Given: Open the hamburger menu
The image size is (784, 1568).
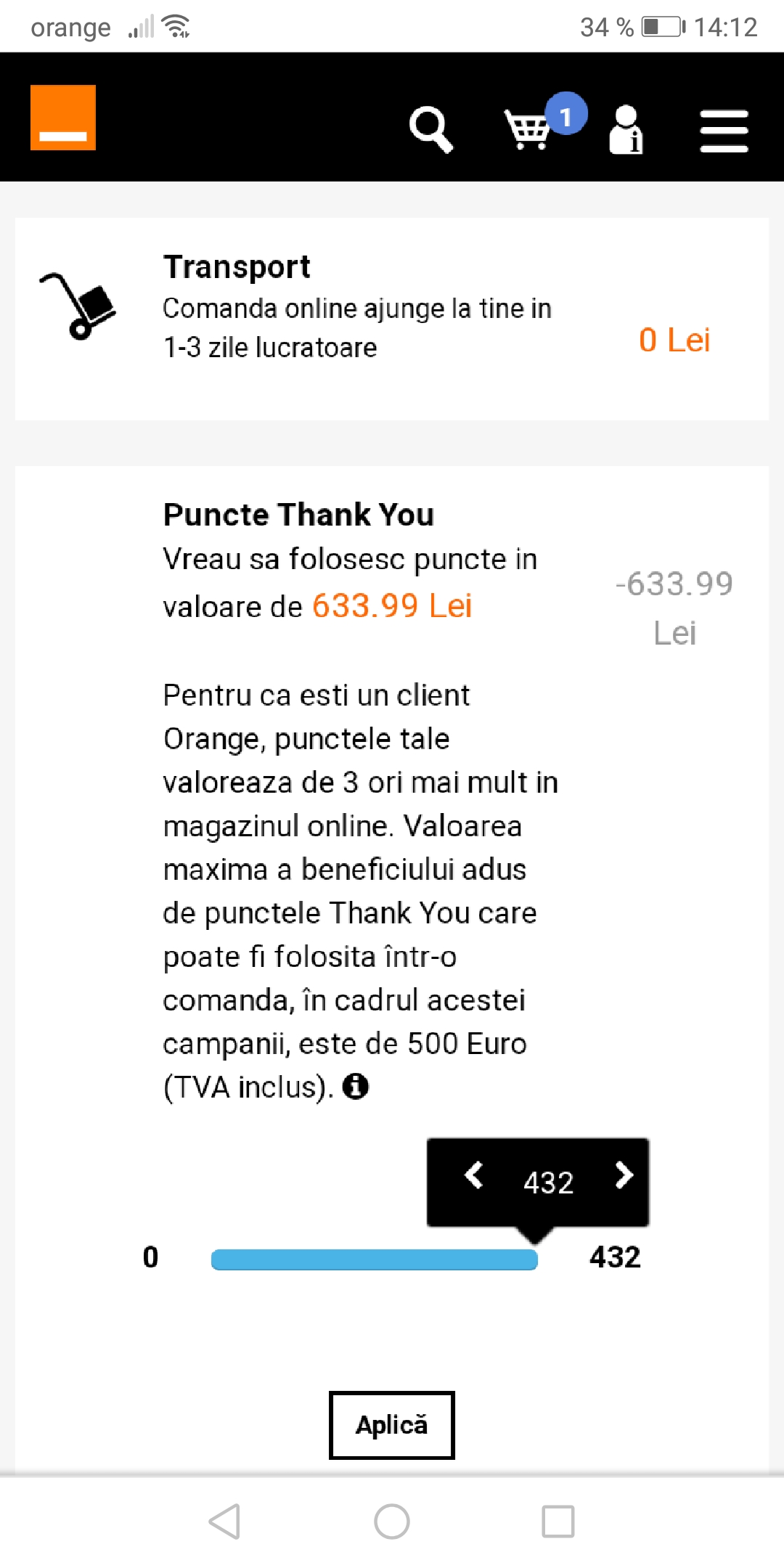Looking at the screenshot, I should (724, 131).
